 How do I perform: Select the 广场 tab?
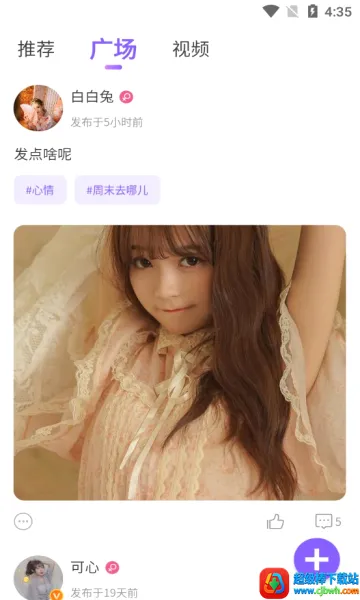[113, 49]
